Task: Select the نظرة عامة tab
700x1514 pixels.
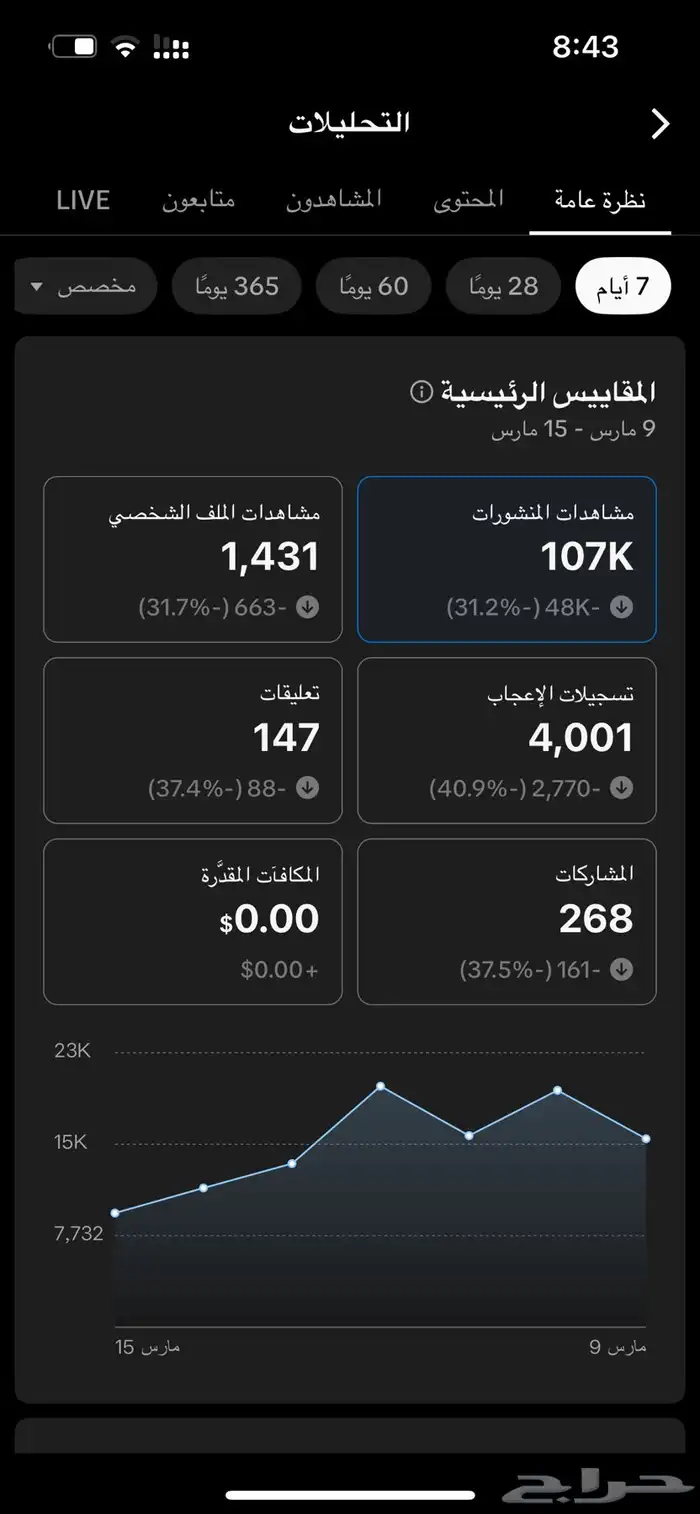Action: (x=600, y=200)
